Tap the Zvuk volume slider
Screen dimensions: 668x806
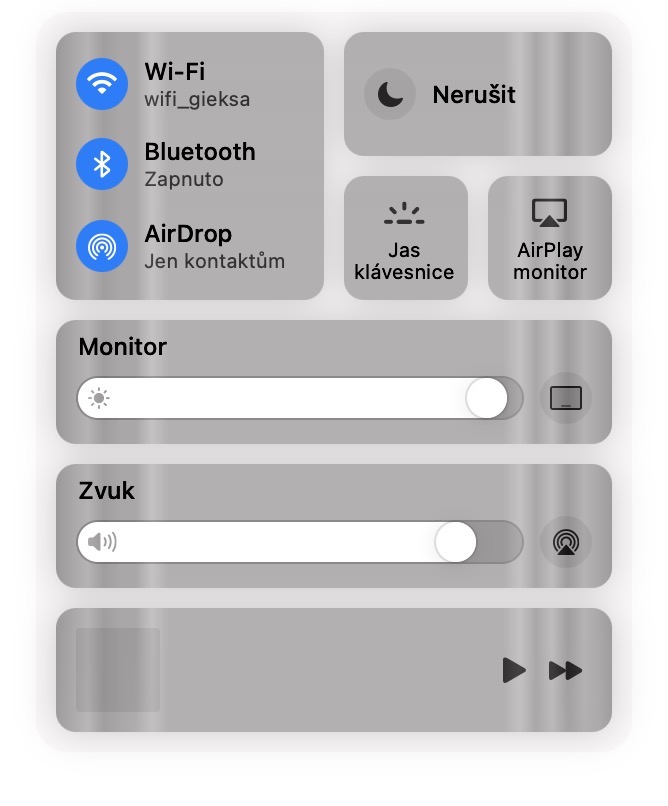[300, 542]
